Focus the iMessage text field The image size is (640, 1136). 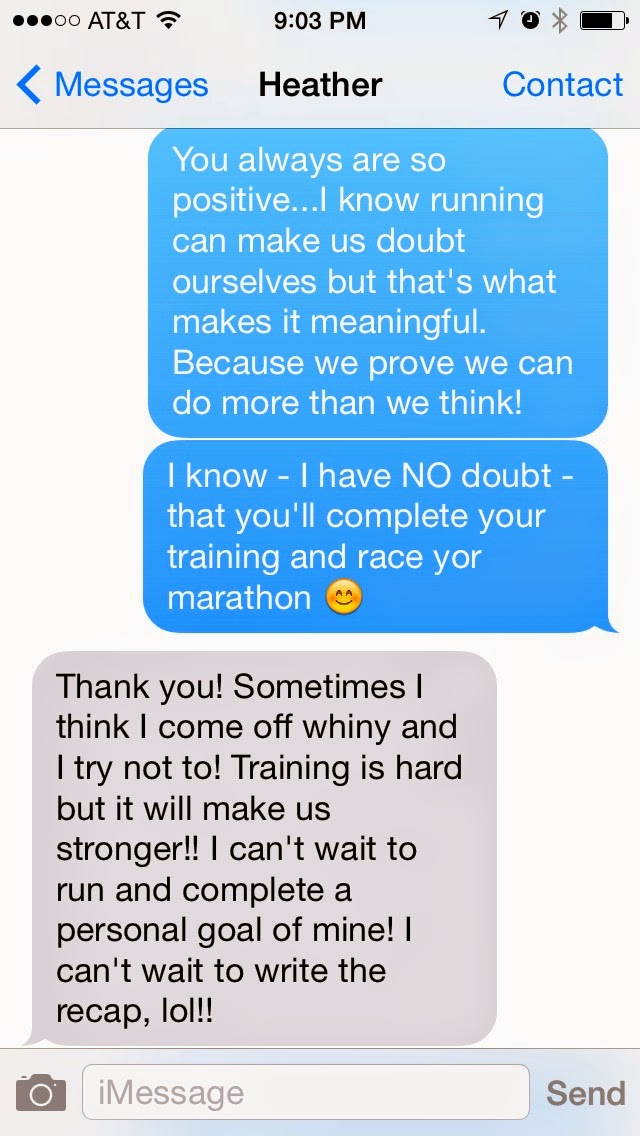[x=305, y=1093]
